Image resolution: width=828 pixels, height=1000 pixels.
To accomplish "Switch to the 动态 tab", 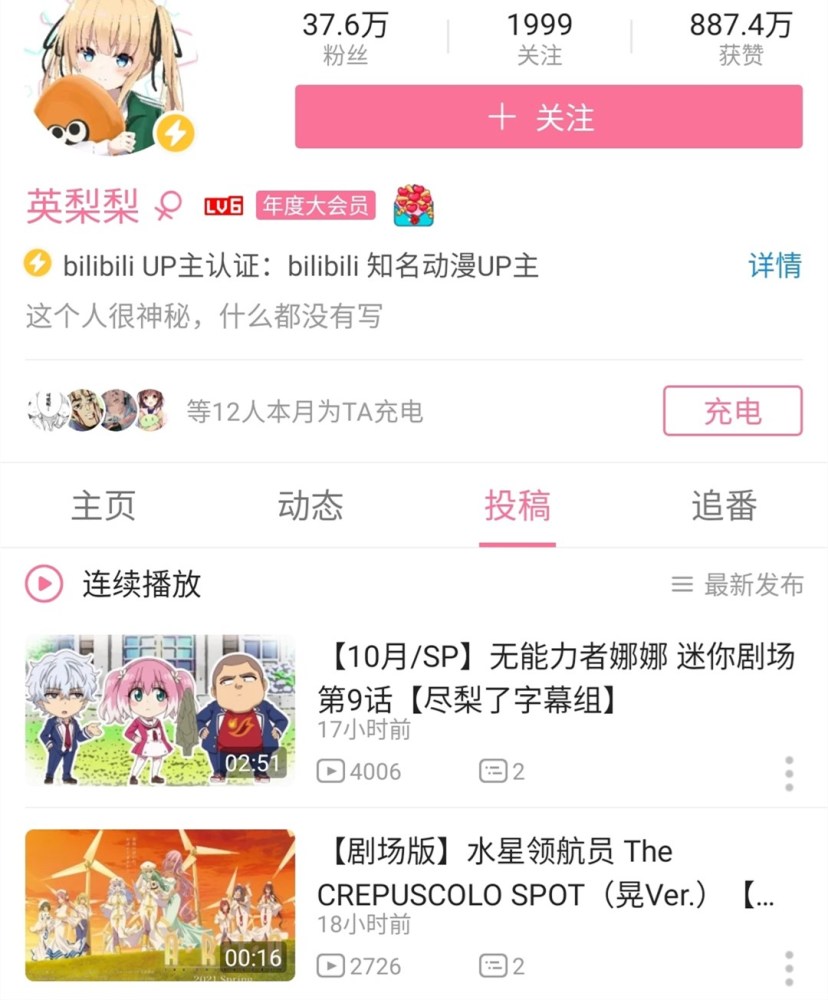I will [311, 507].
